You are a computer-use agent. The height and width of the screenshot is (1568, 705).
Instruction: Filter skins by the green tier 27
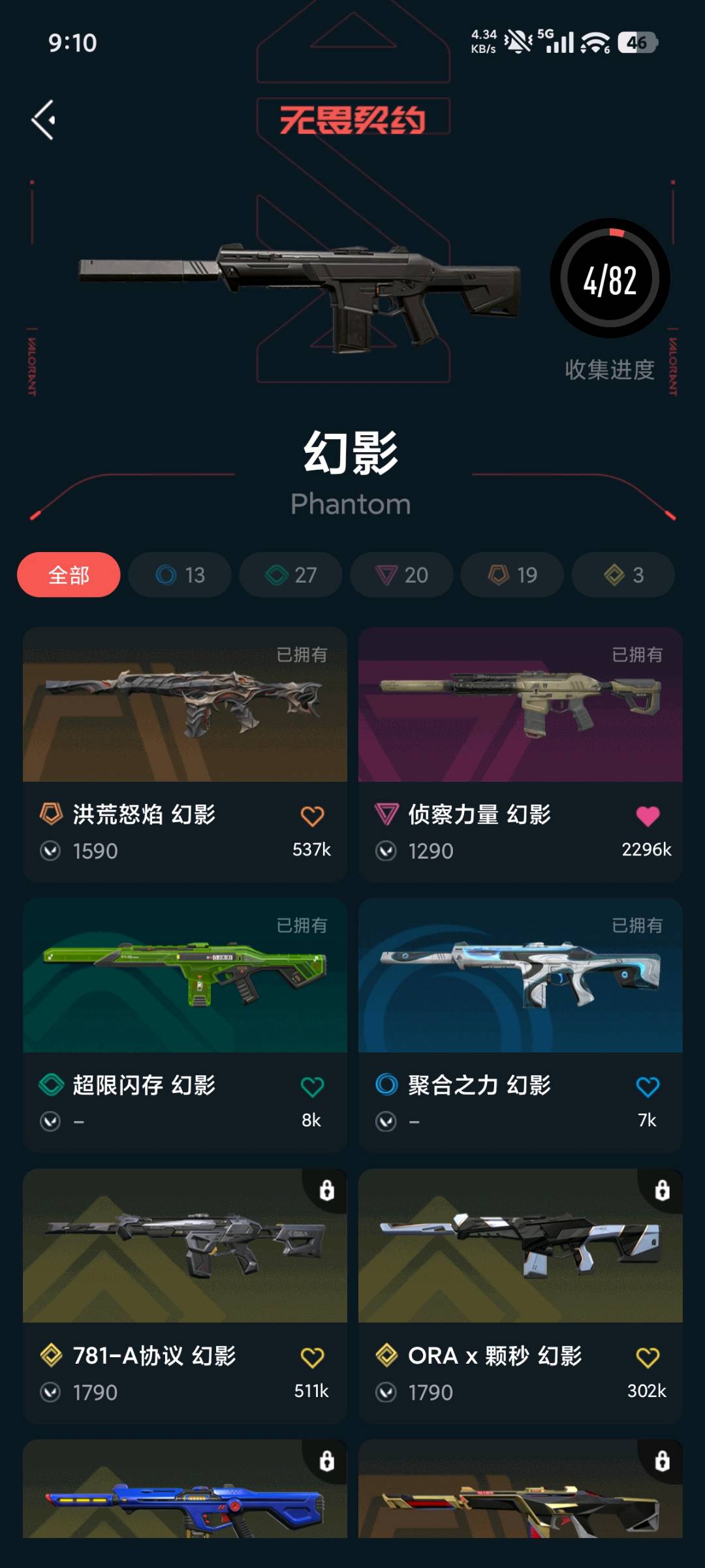[x=291, y=575]
